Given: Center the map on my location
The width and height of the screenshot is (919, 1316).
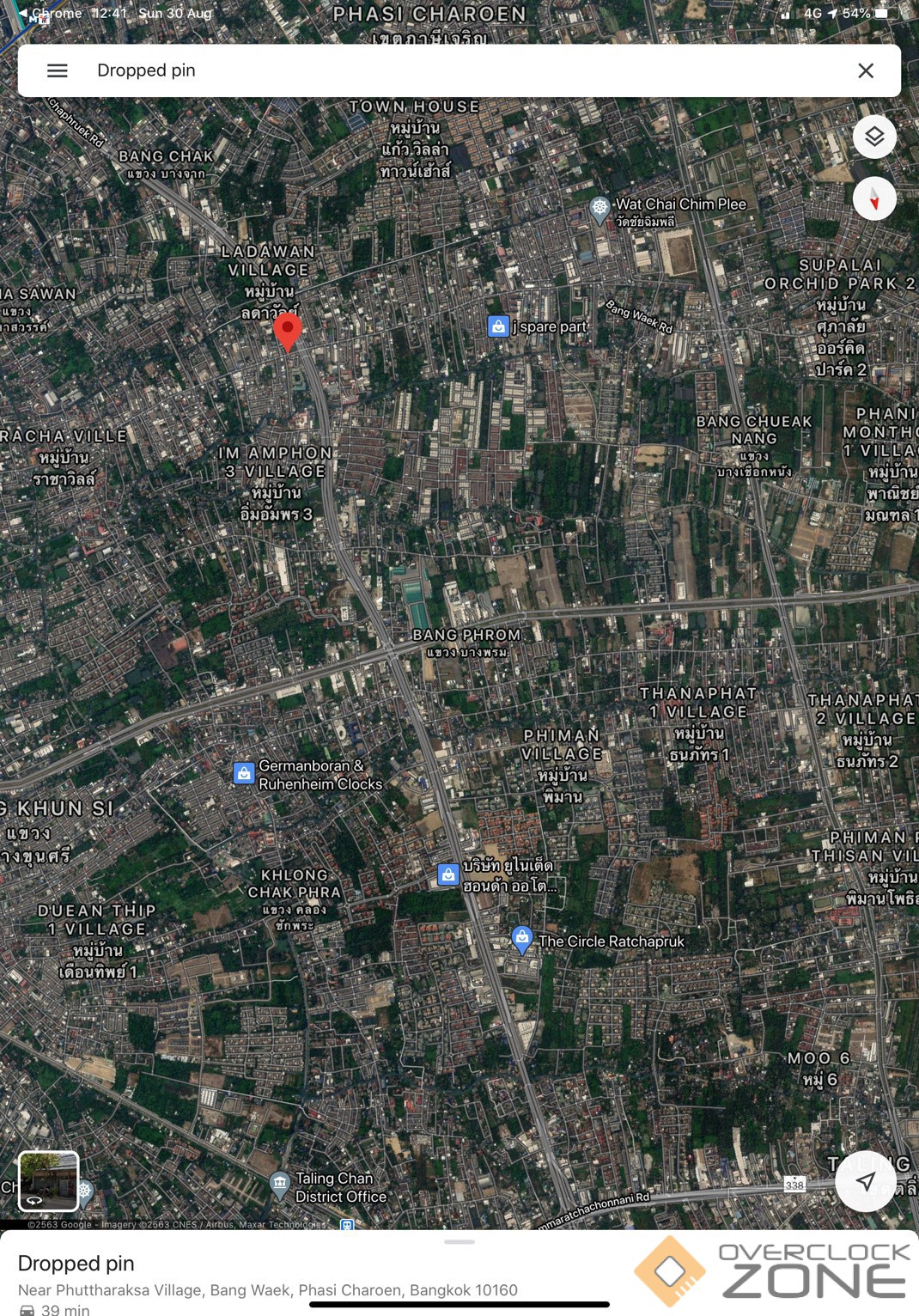Looking at the screenshot, I should point(866,1181).
